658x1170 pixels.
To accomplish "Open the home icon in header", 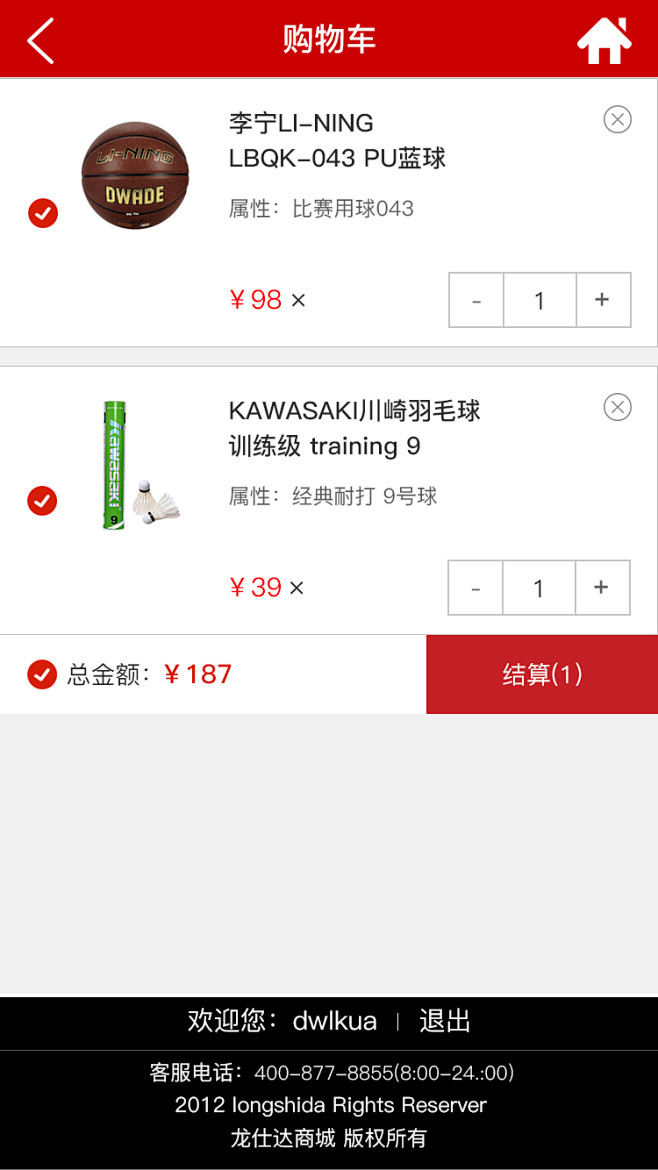I will click(604, 41).
